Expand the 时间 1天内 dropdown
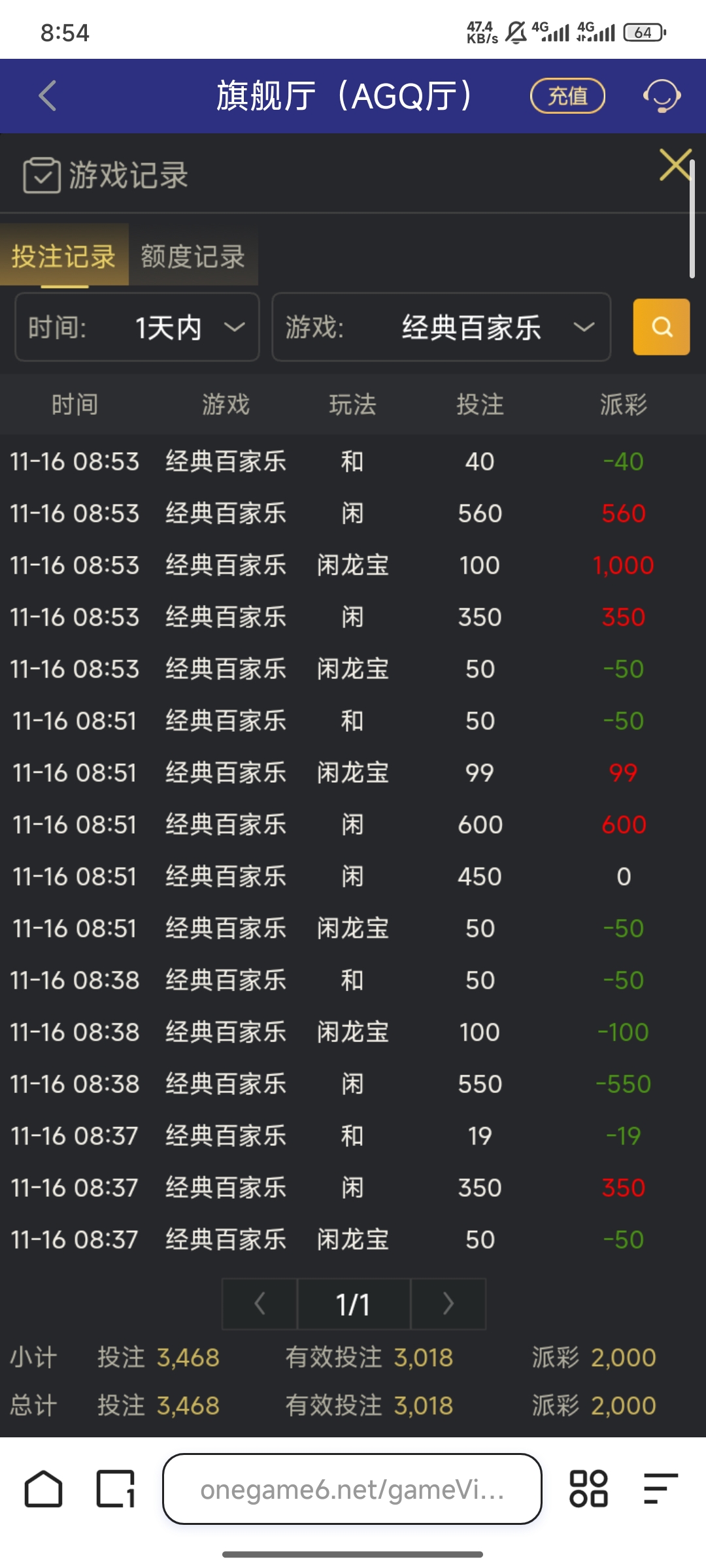This screenshot has height=1568, width=706. click(x=137, y=327)
